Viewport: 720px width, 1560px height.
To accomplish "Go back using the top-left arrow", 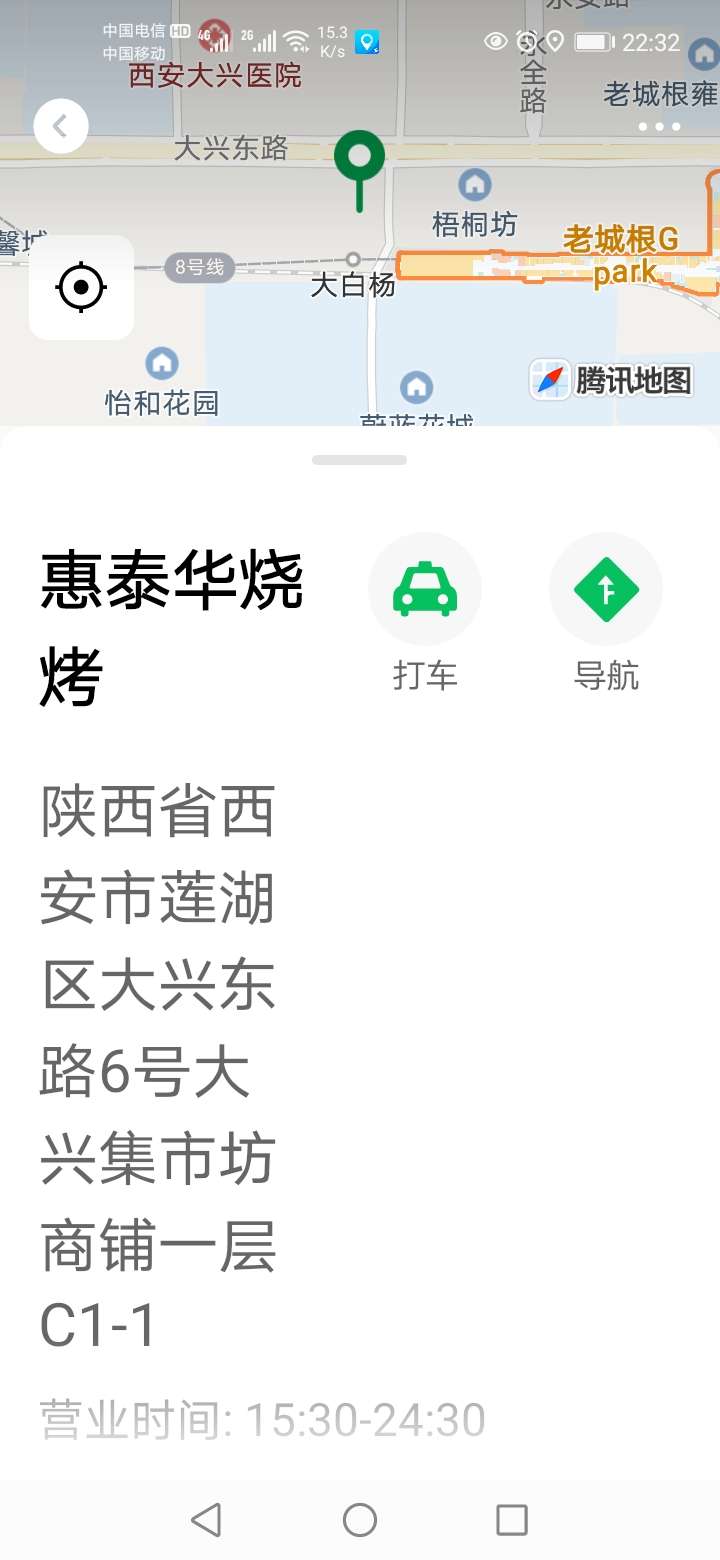I will coord(61,126).
